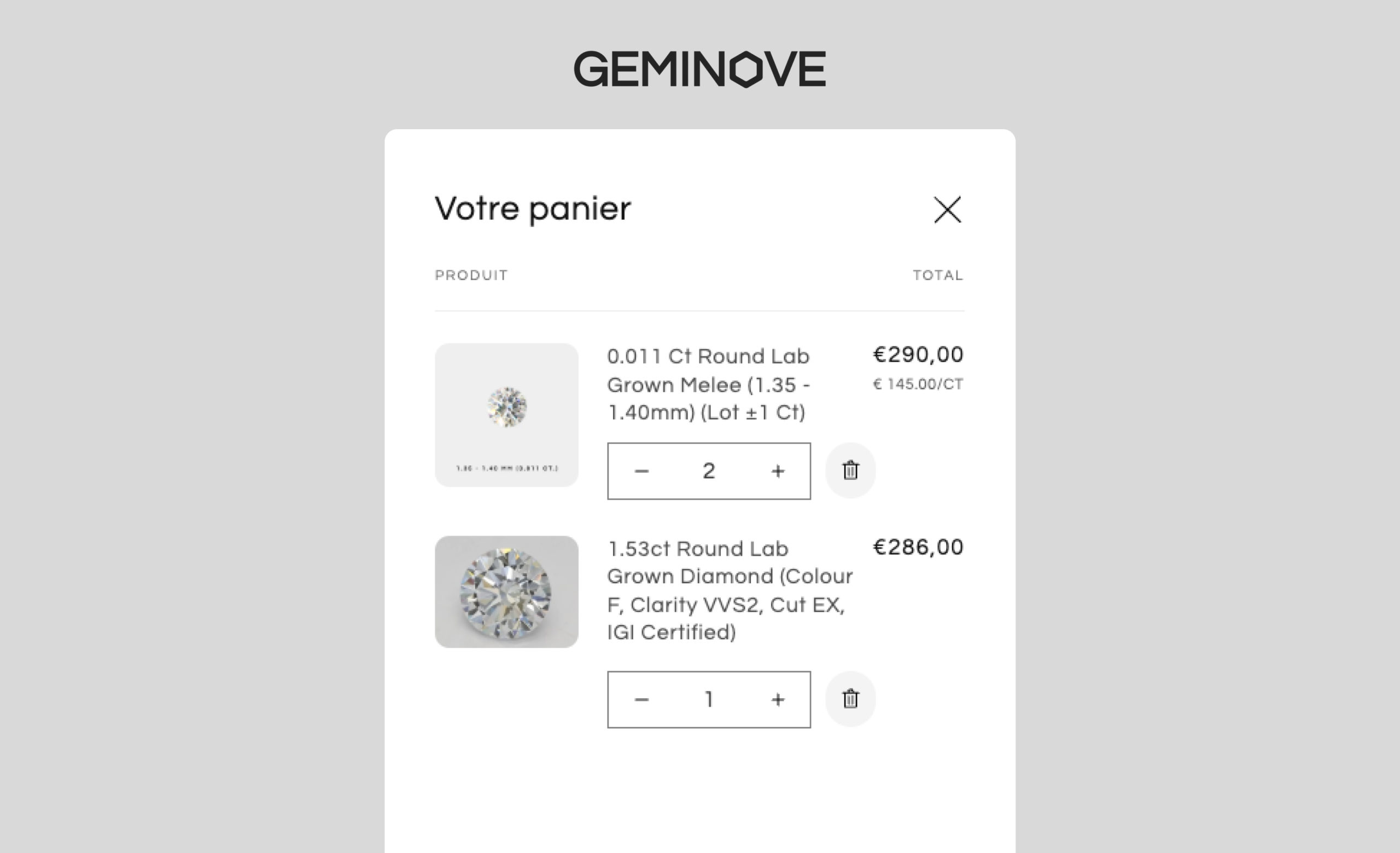Open the 0.011 Ct Round Lab Grown Melee title
1400x853 pixels.
709,384
